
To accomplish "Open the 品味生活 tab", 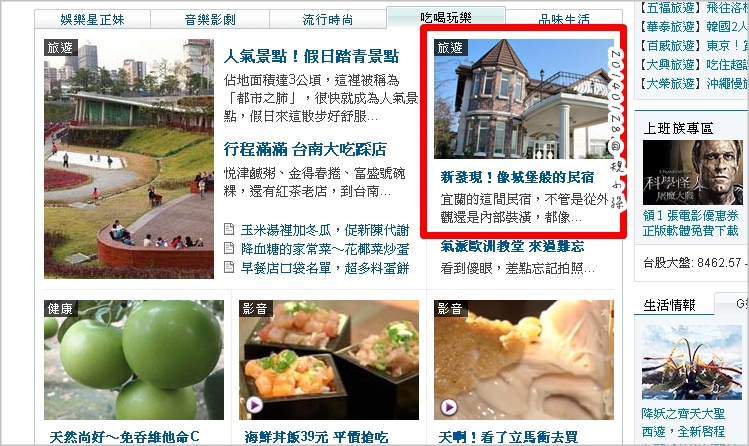I will point(567,20).
